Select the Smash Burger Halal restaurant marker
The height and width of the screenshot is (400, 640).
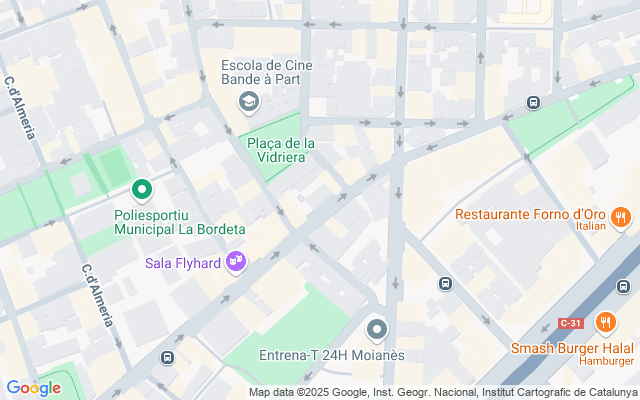(x=605, y=322)
